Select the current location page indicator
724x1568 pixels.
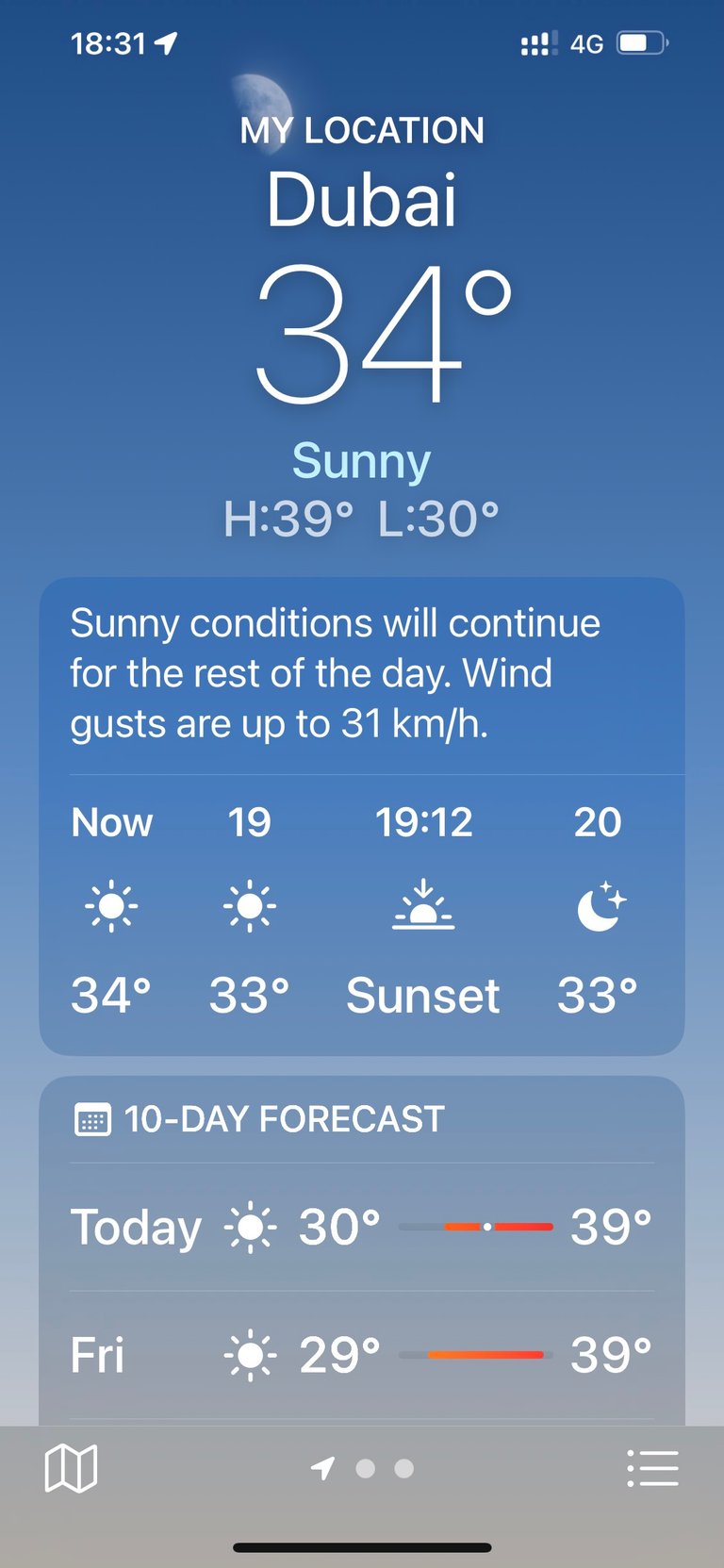(323, 1468)
